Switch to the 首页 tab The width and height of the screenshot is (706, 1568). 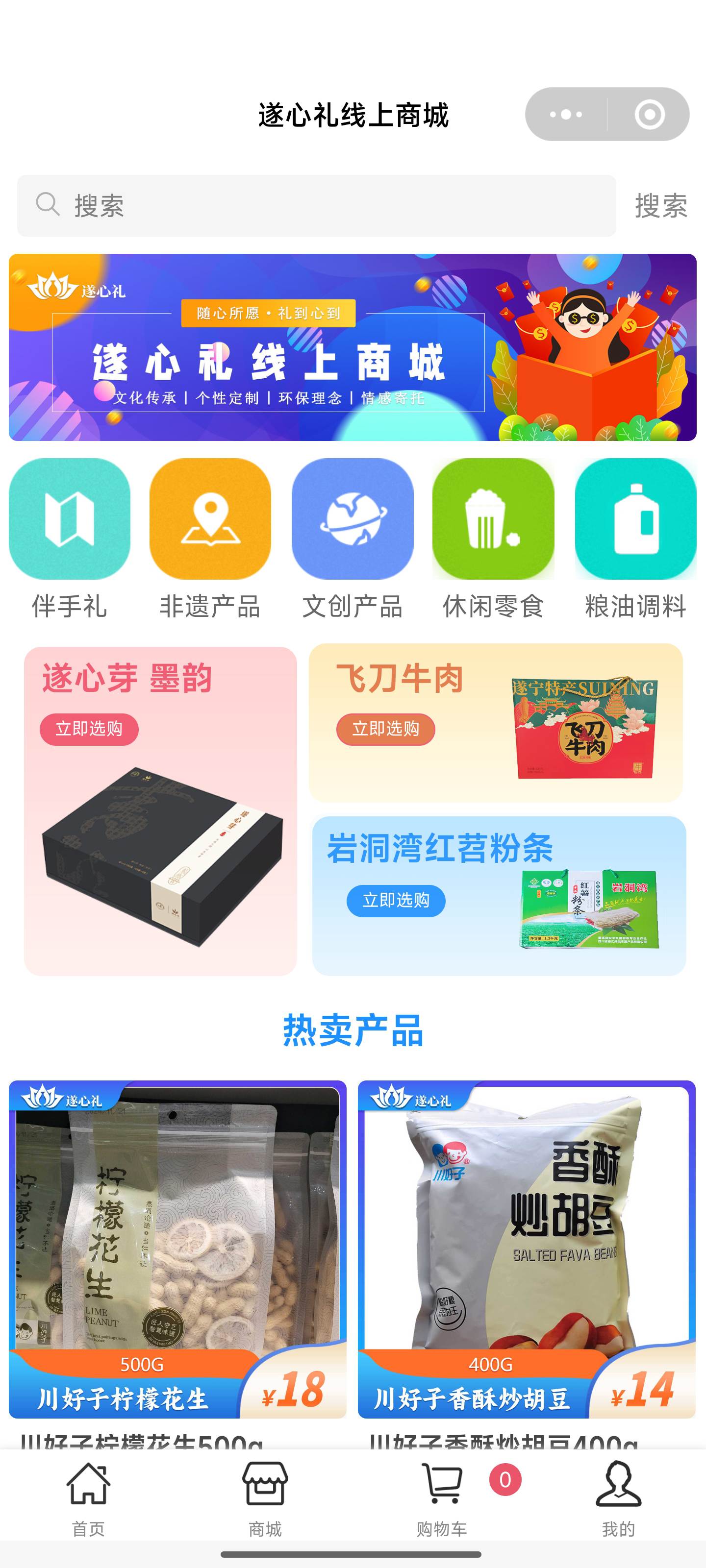coord(88,1498)
